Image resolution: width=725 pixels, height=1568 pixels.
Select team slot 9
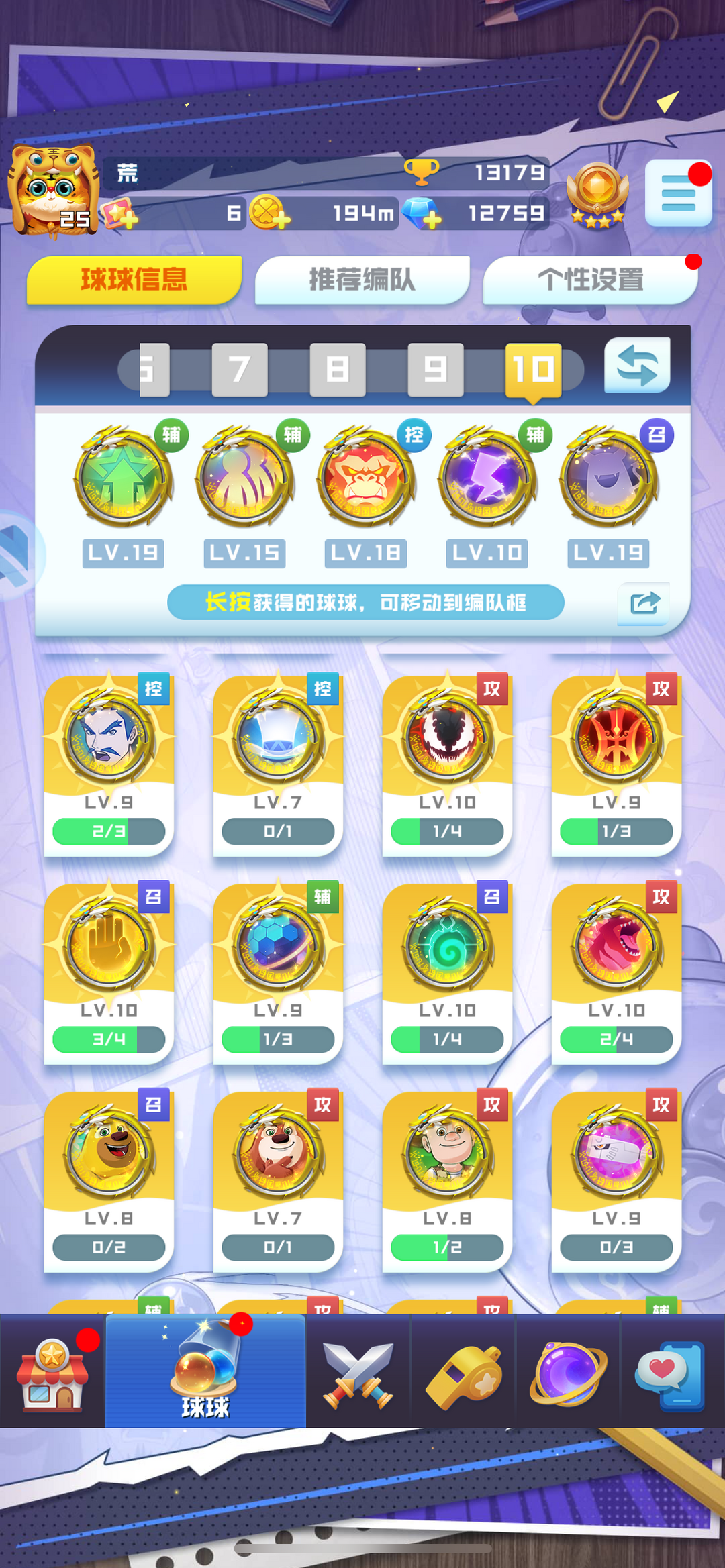click(x=435, y=370)
